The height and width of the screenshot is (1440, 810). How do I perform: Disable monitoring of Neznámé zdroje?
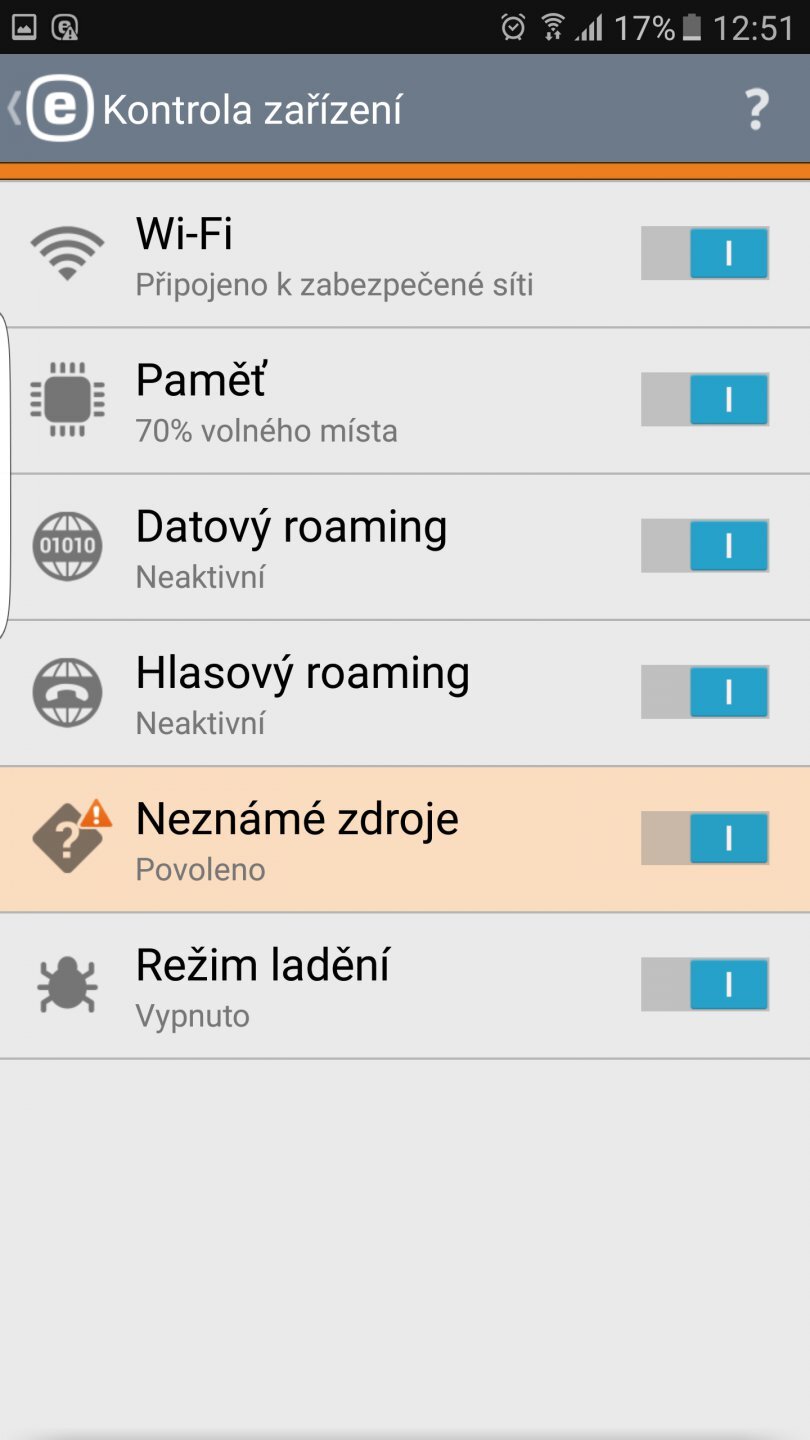coord(704,838)
